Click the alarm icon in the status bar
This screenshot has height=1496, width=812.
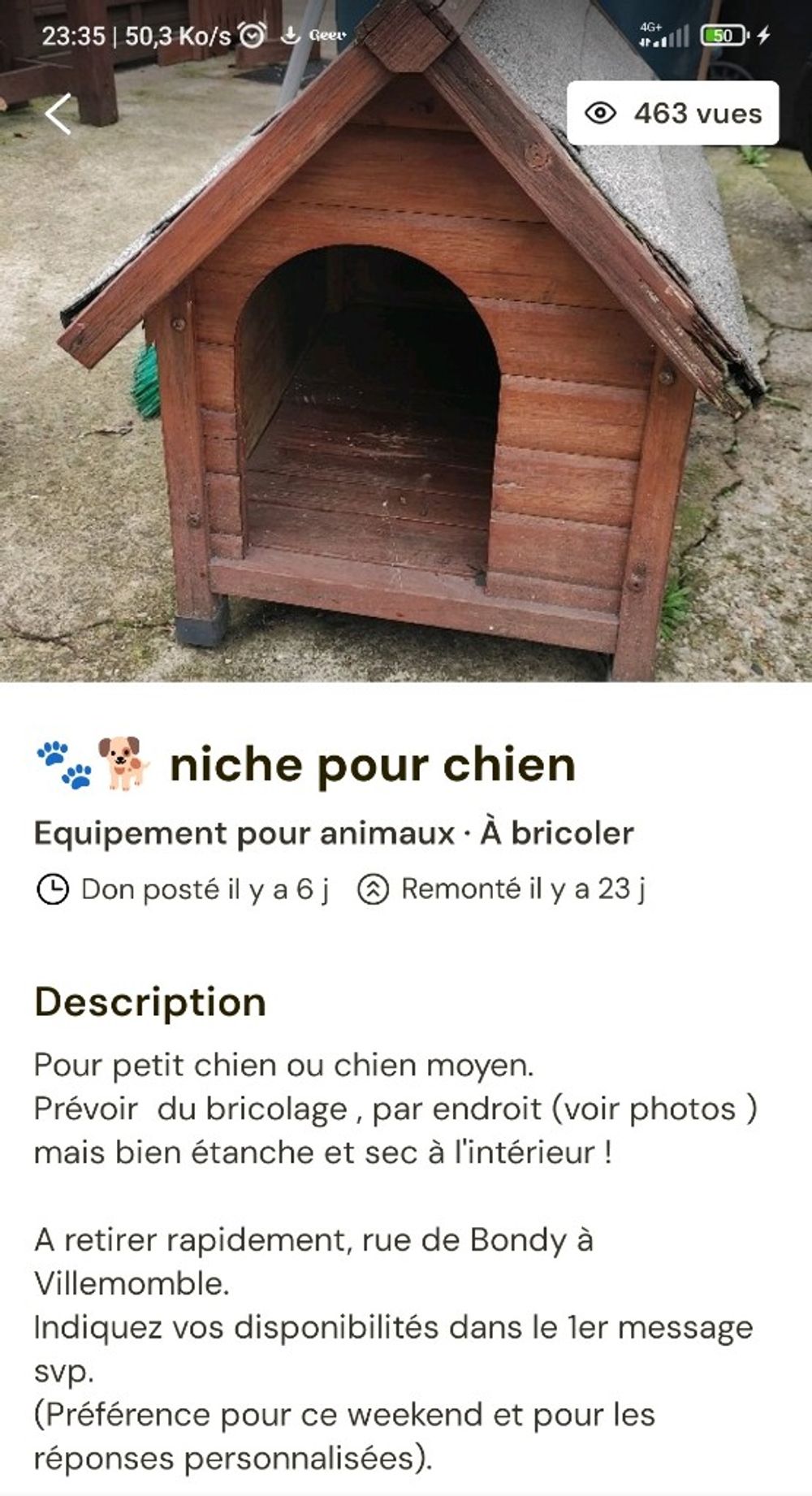point(253,32)
